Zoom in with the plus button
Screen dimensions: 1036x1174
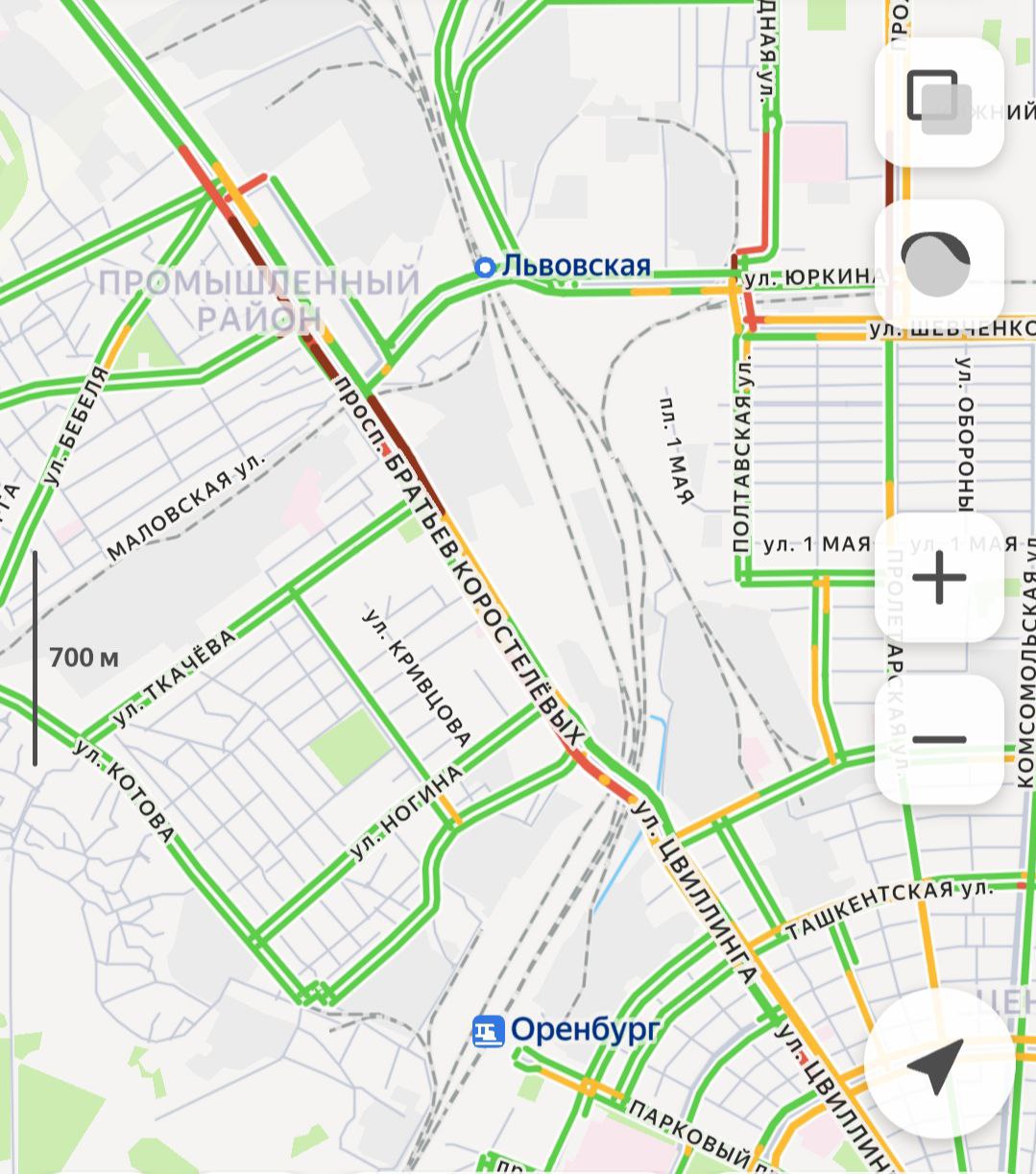[x=938, y=578]
